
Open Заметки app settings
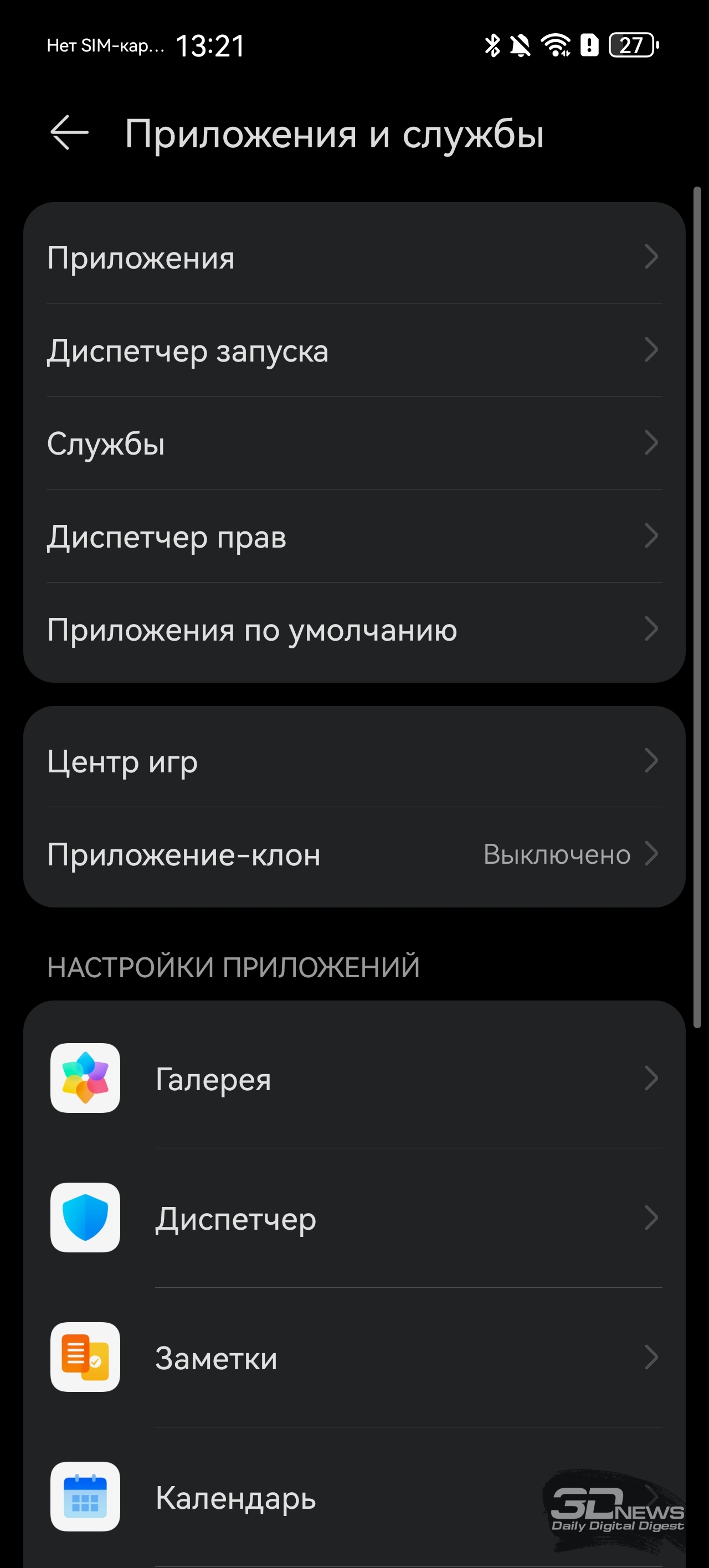[x=353, y=1358]
